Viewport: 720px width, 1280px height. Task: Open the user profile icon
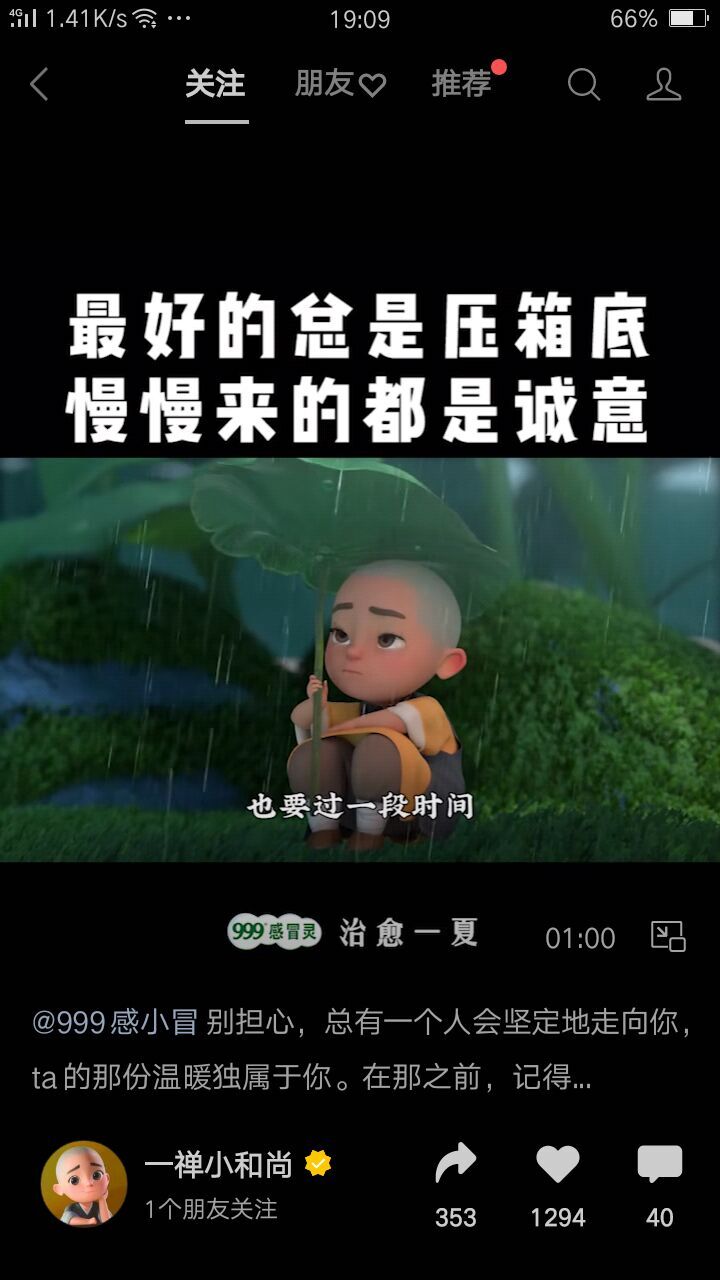tap(664, 85)
